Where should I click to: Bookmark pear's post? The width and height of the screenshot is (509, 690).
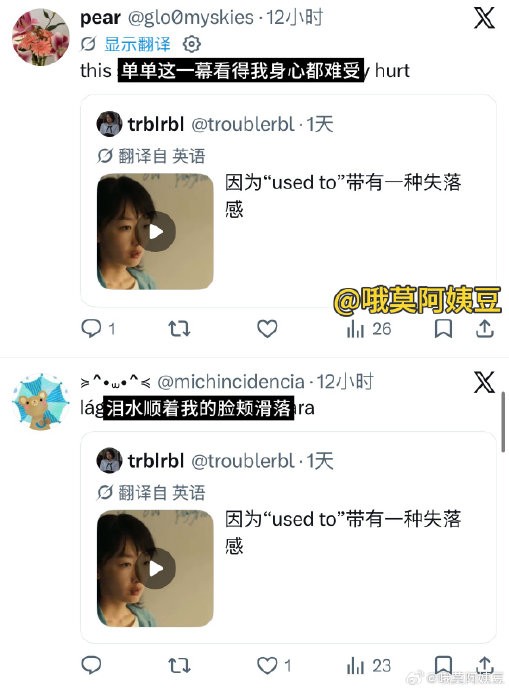pyautogui.click(x=443, y=328)
